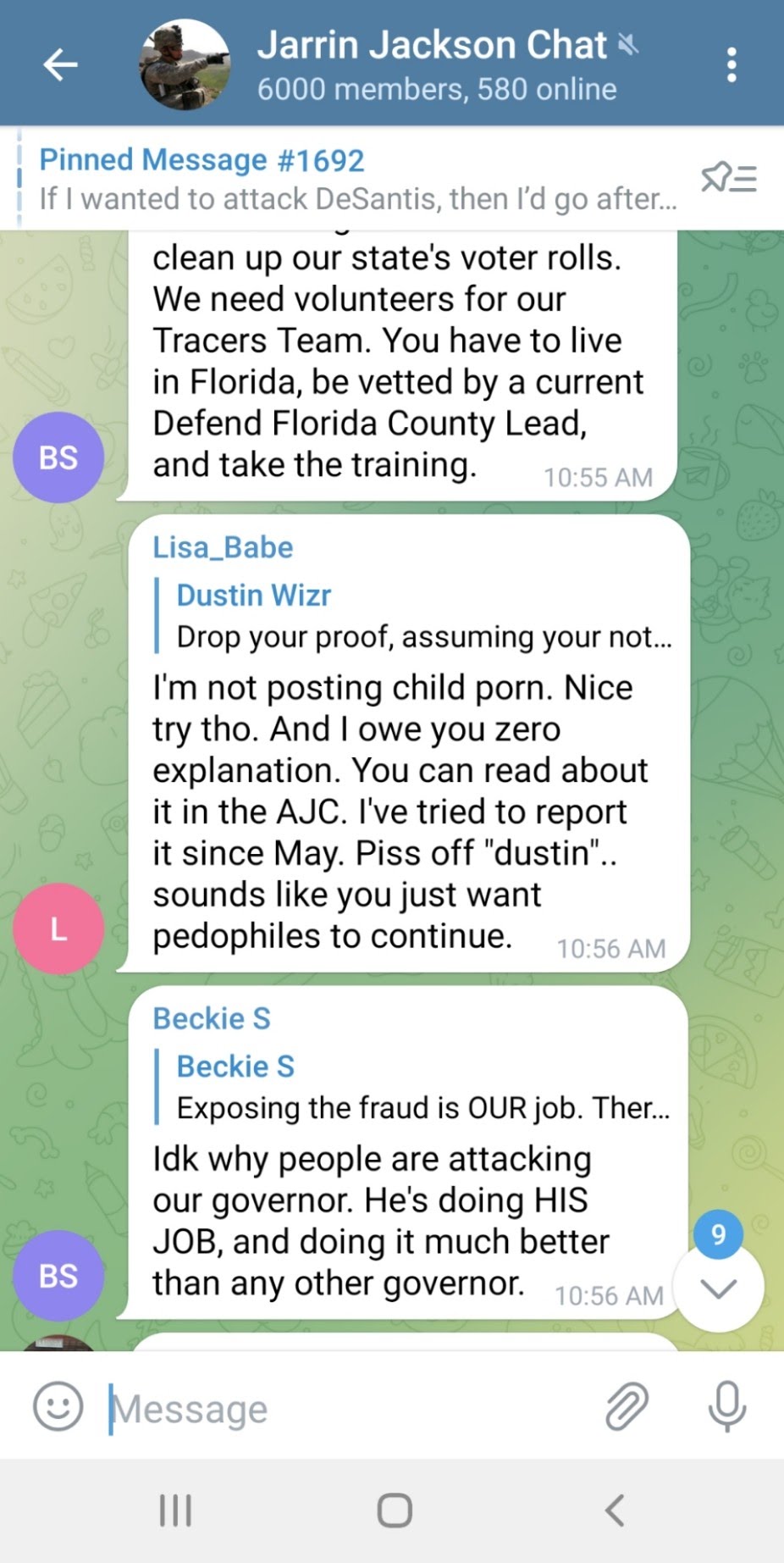This screenshot has width=784, height=1563.
Task: Record a voice message with the microphone
Action: 727,1406
